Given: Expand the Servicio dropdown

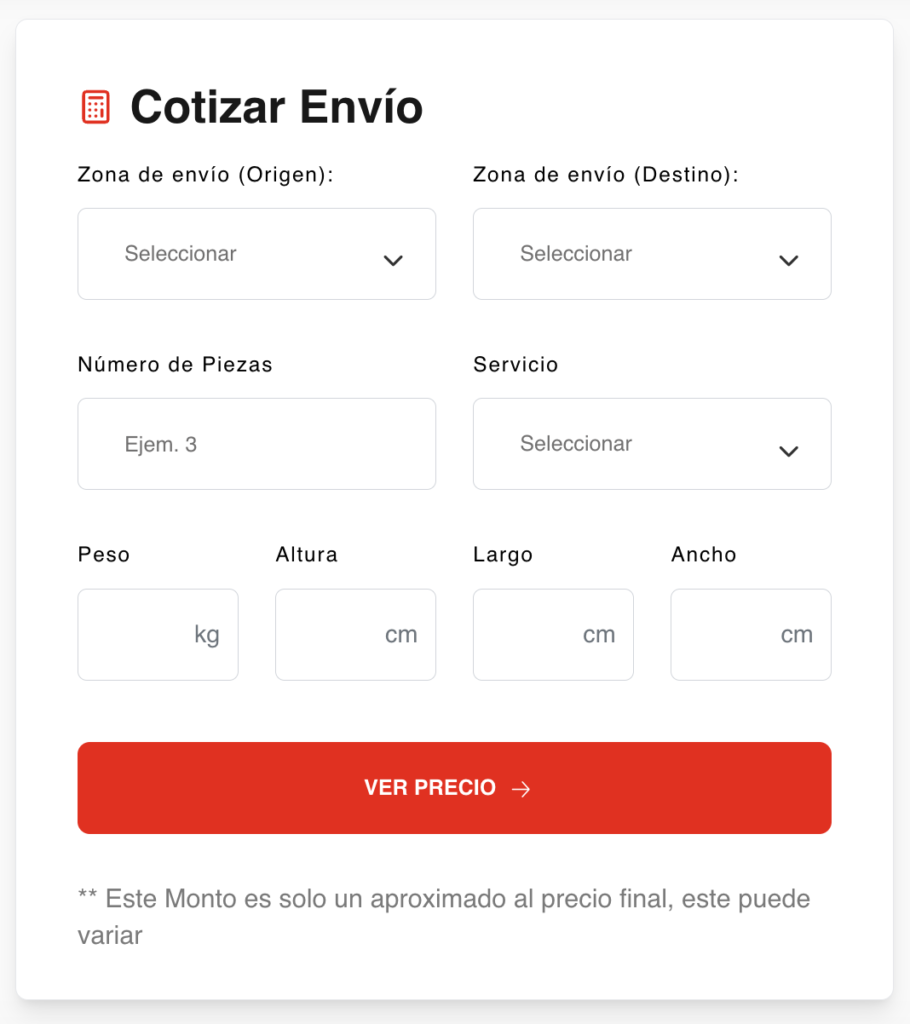Looking at the screenshot, I should point(651,444).
